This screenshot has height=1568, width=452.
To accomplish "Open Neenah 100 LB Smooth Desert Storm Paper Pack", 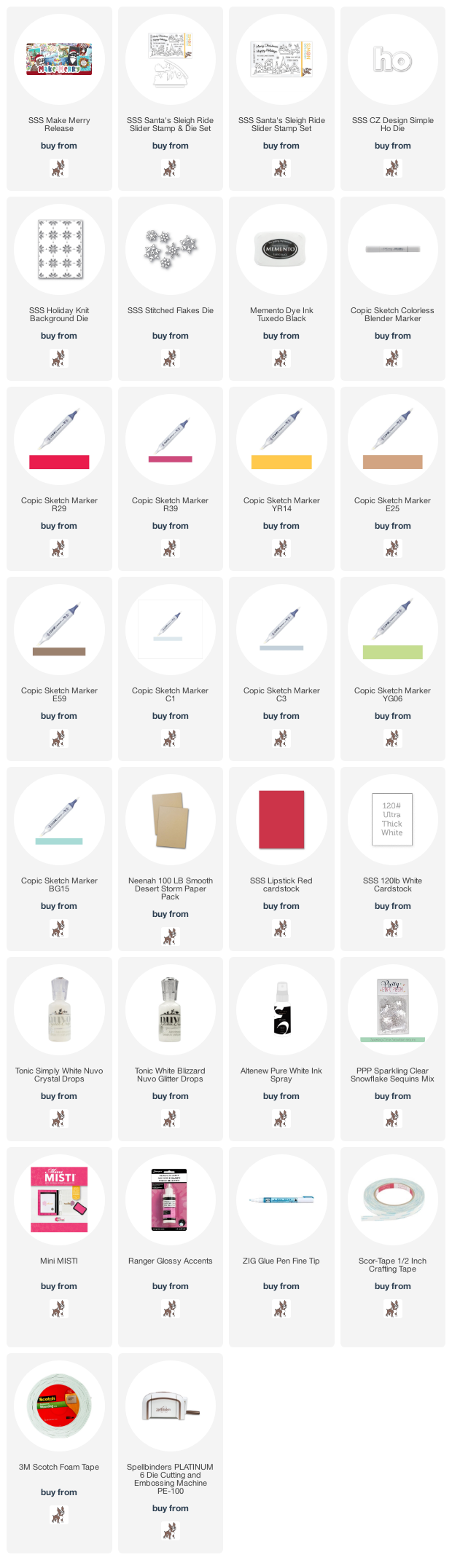I will 170,820.
